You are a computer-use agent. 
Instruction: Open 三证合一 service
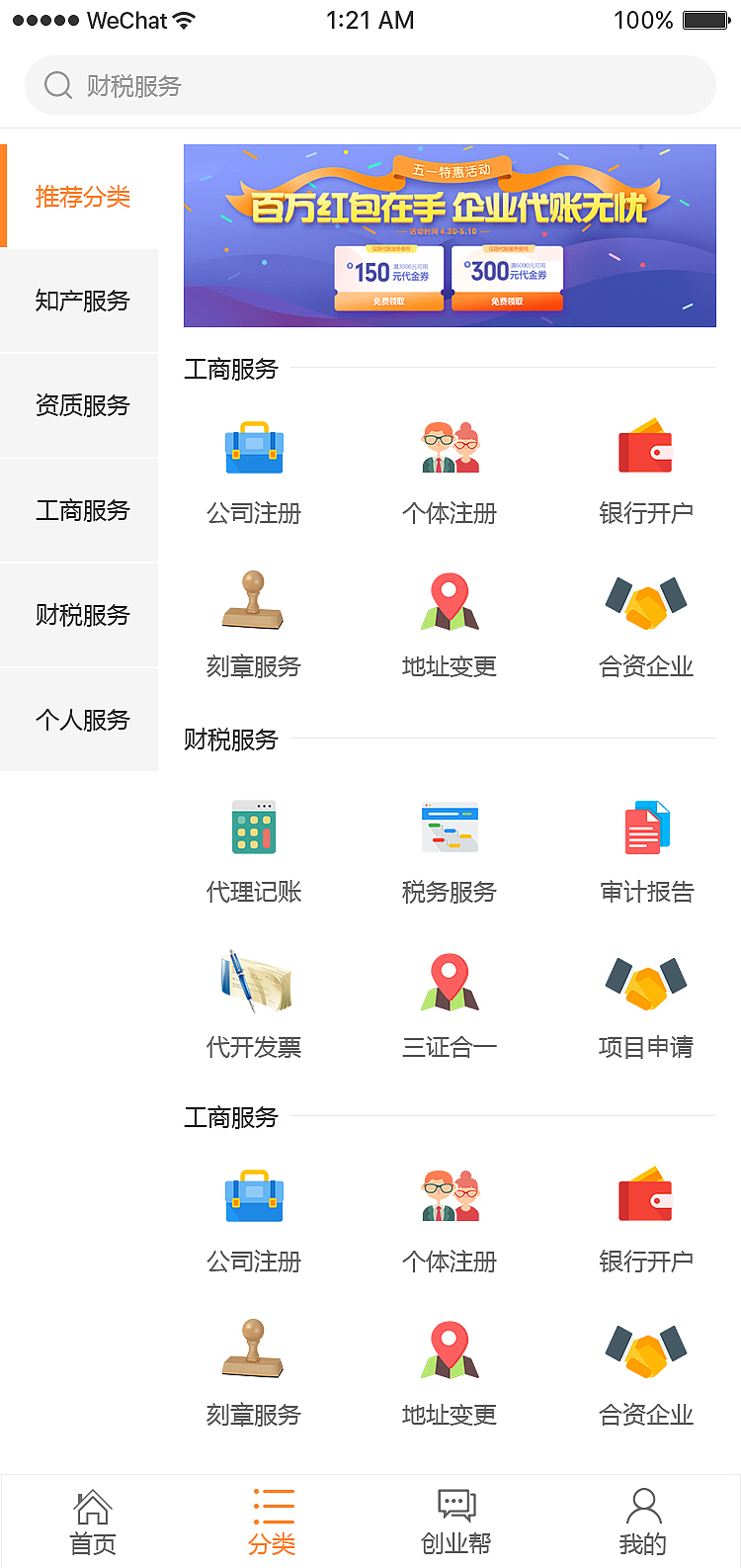pyautogui.click(x=450, y=1003)
